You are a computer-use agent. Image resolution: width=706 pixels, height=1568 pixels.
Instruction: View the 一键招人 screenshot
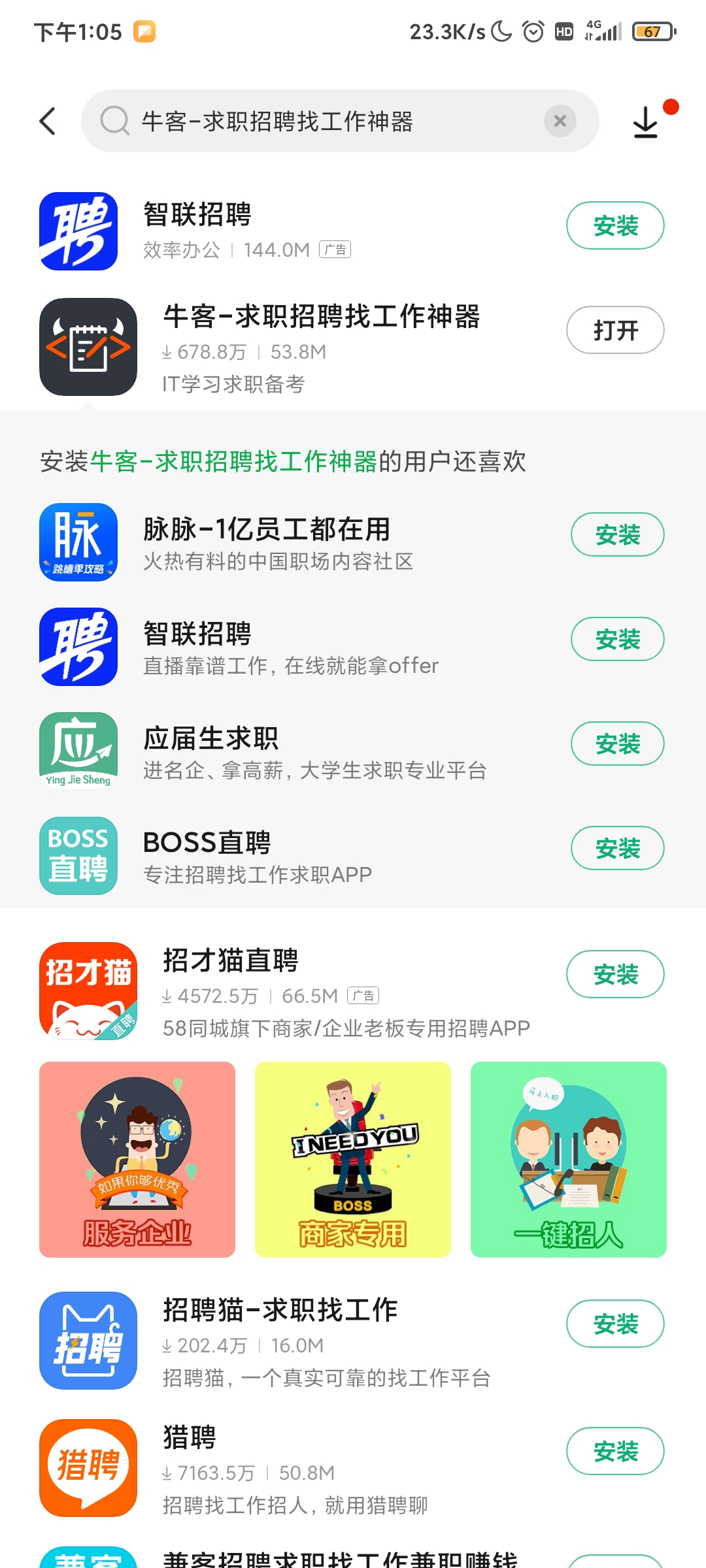(x=569, y=1160)
